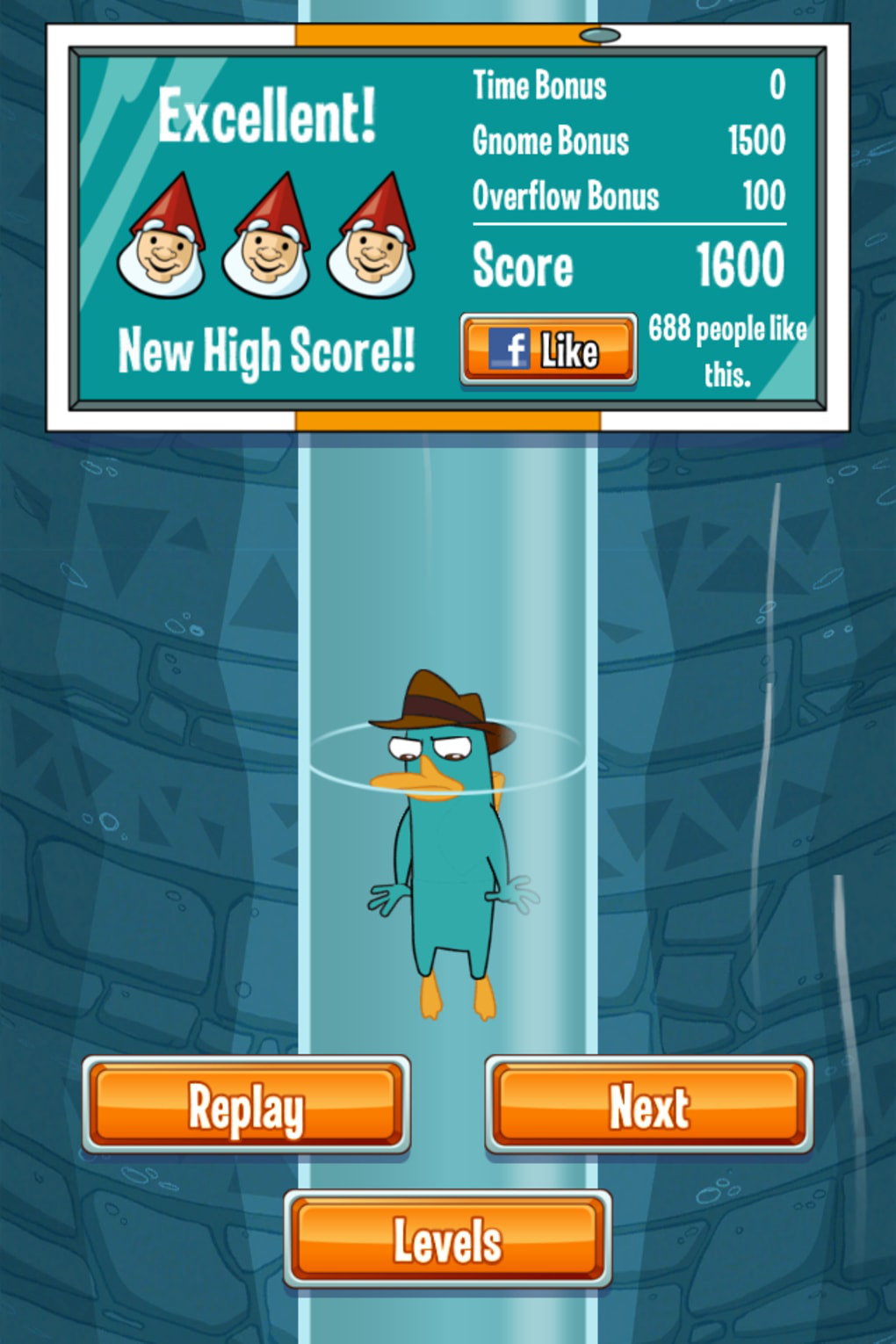The image size is (896, 1344).
Task: Continue to the Next level
Action: click(648, 1105)
